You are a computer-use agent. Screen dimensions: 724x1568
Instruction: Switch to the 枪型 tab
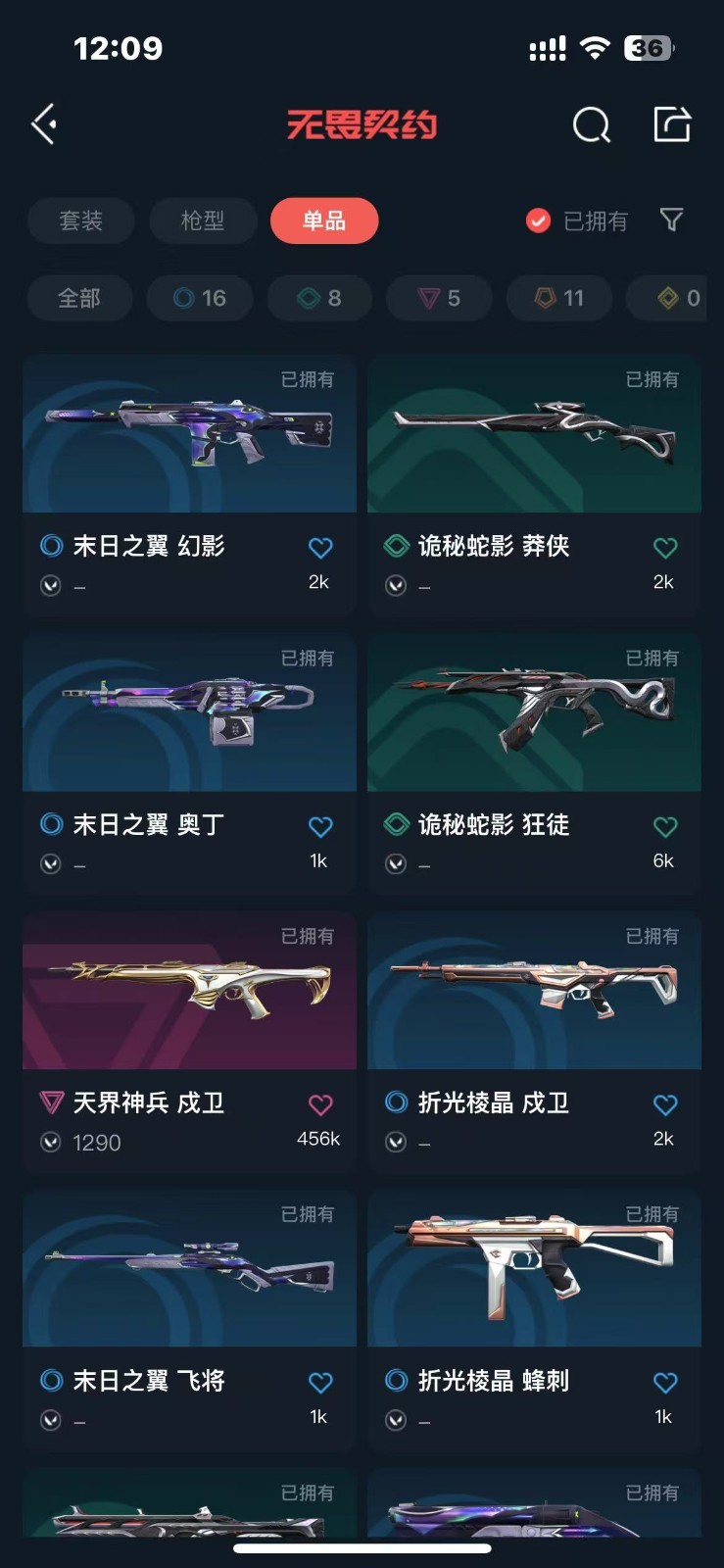[x=203, y=220]
